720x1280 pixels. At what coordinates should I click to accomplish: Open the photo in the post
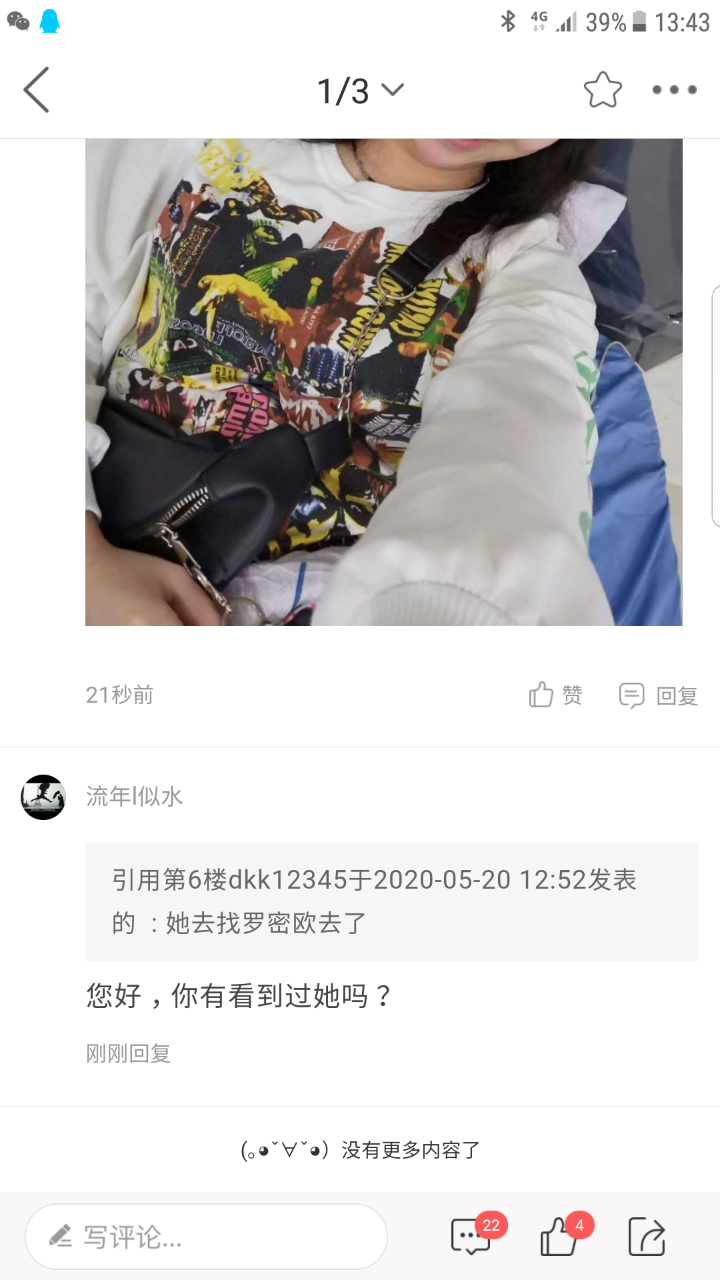click(x=383, y=382)
